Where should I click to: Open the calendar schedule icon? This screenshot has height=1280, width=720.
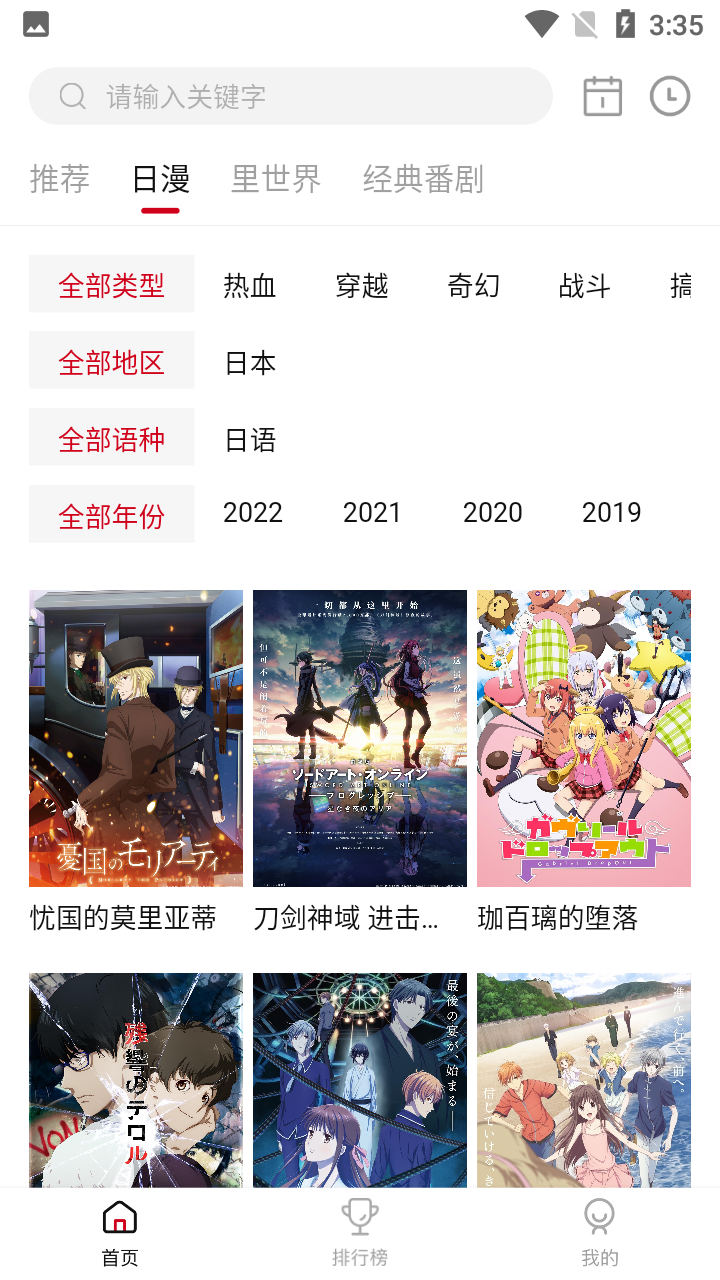(x=602, y=96)
